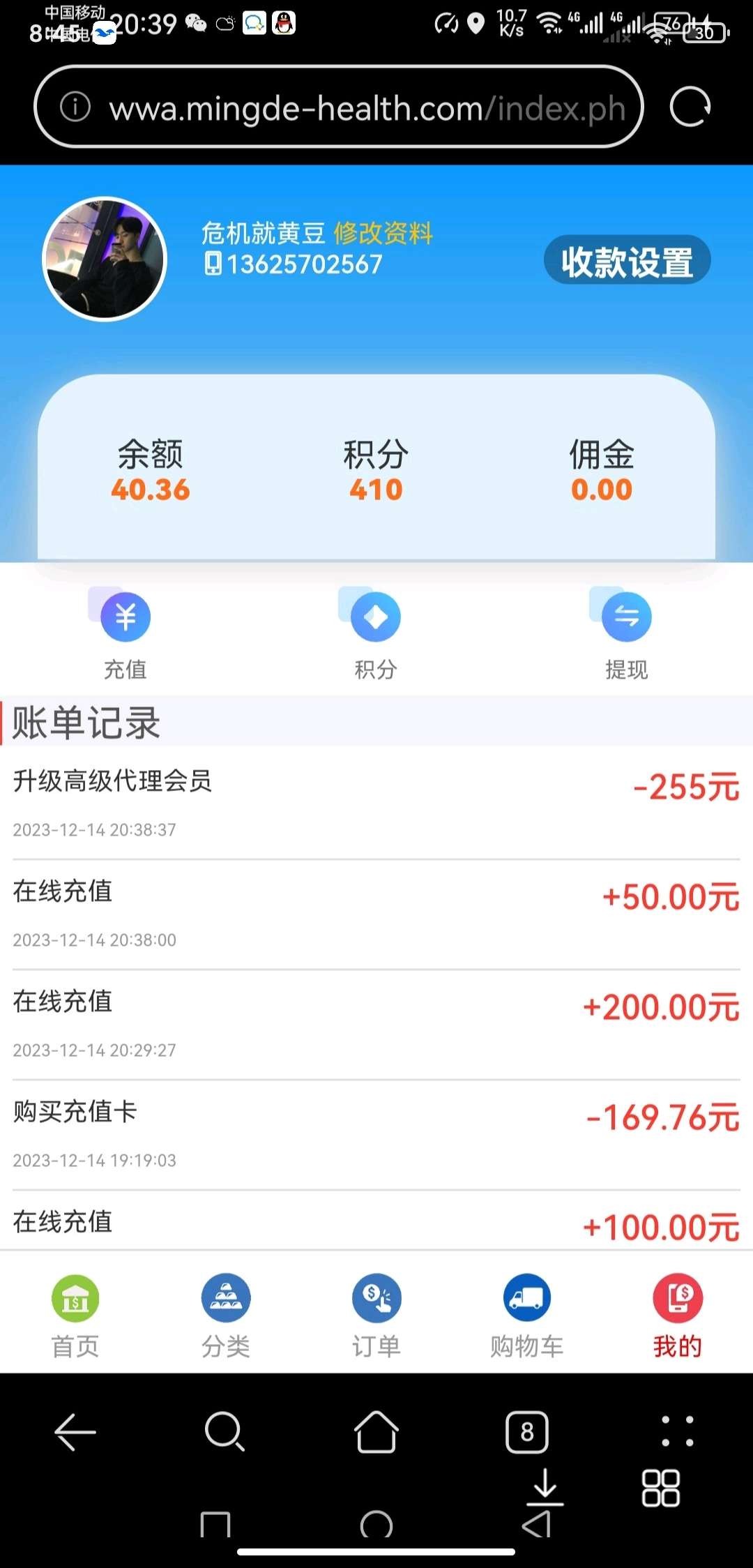
Task: Show site info via the address bar icon
Action: tap(75, 107)
